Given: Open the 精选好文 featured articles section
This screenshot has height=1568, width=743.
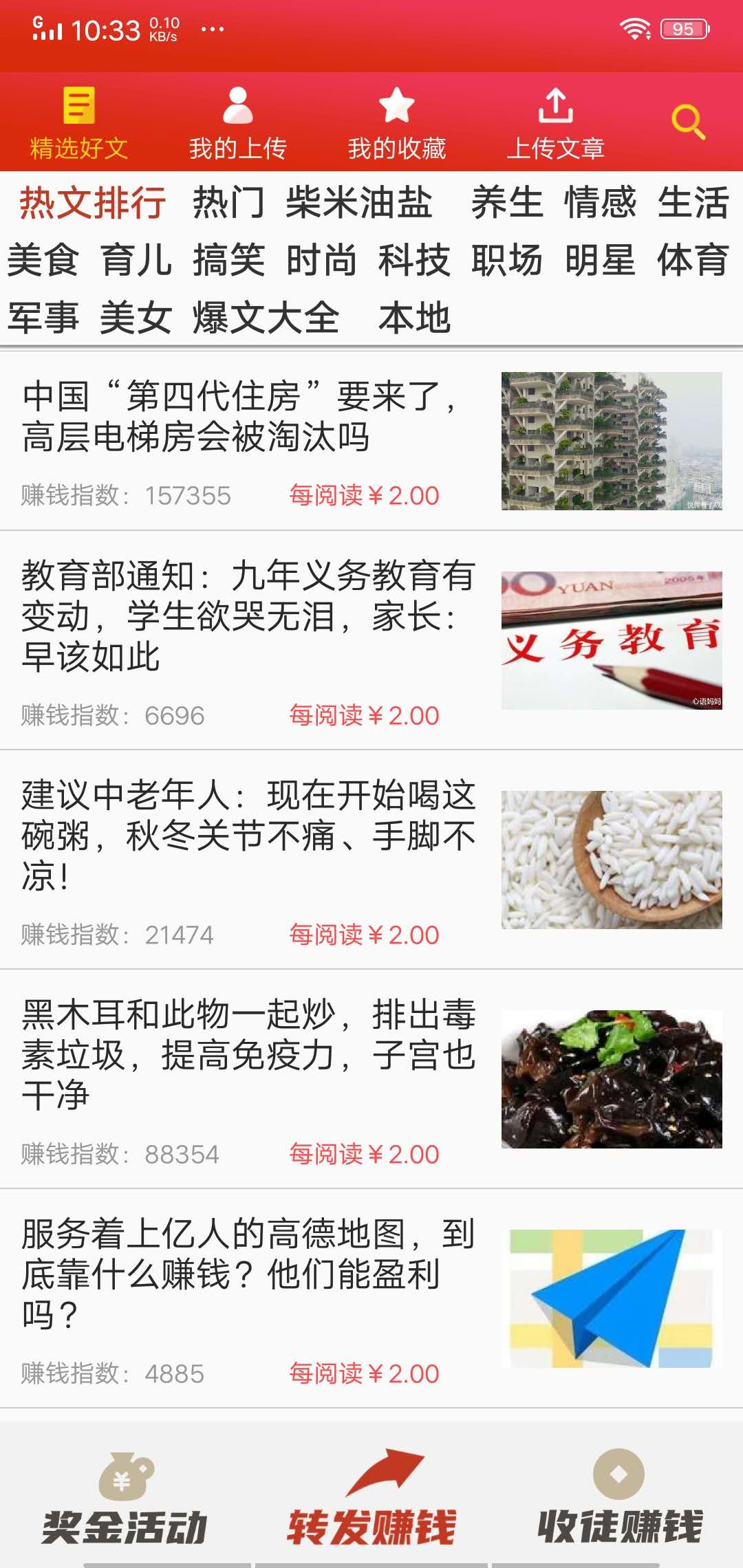Looking at the screenshot, I should [x=77, y=120].
